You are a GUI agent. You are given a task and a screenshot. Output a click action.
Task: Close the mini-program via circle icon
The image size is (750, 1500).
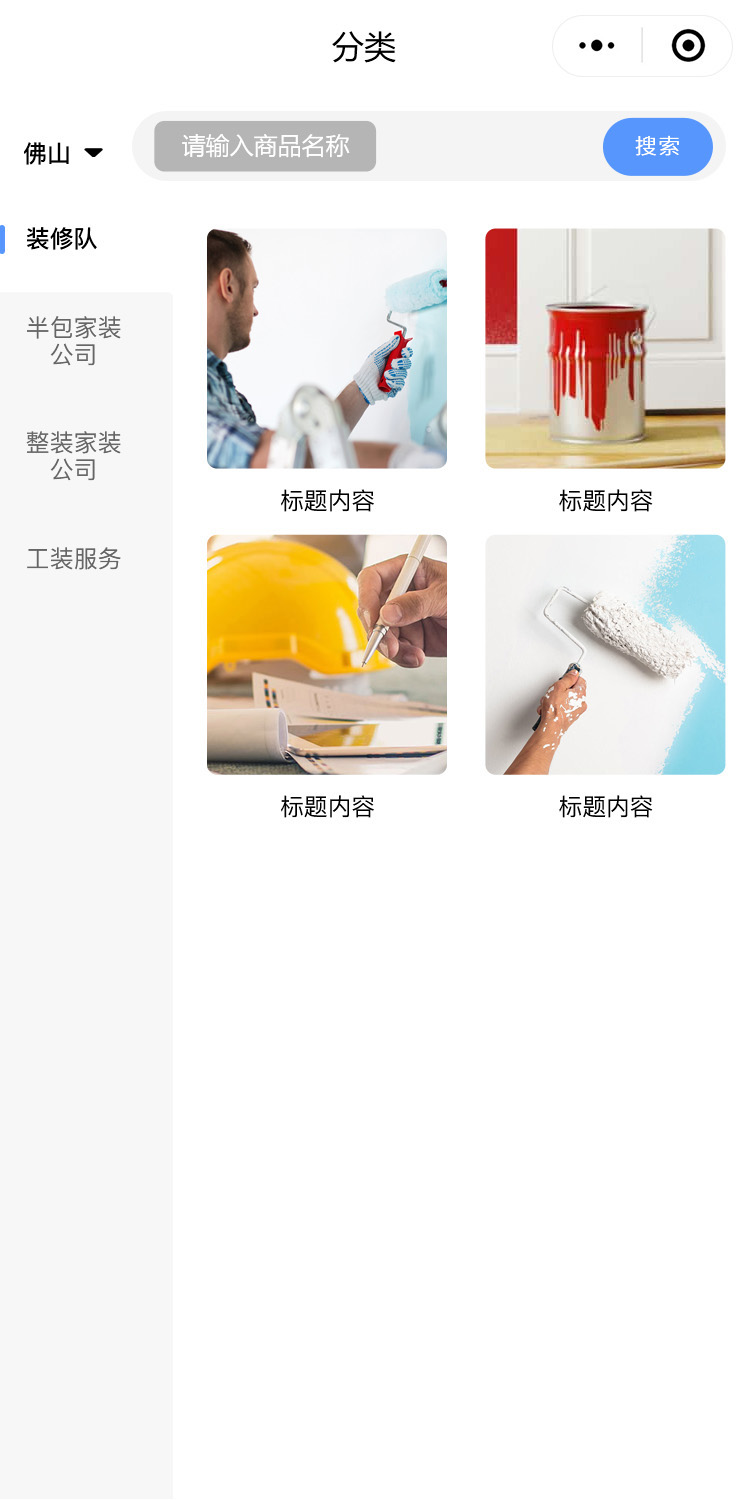688,46
